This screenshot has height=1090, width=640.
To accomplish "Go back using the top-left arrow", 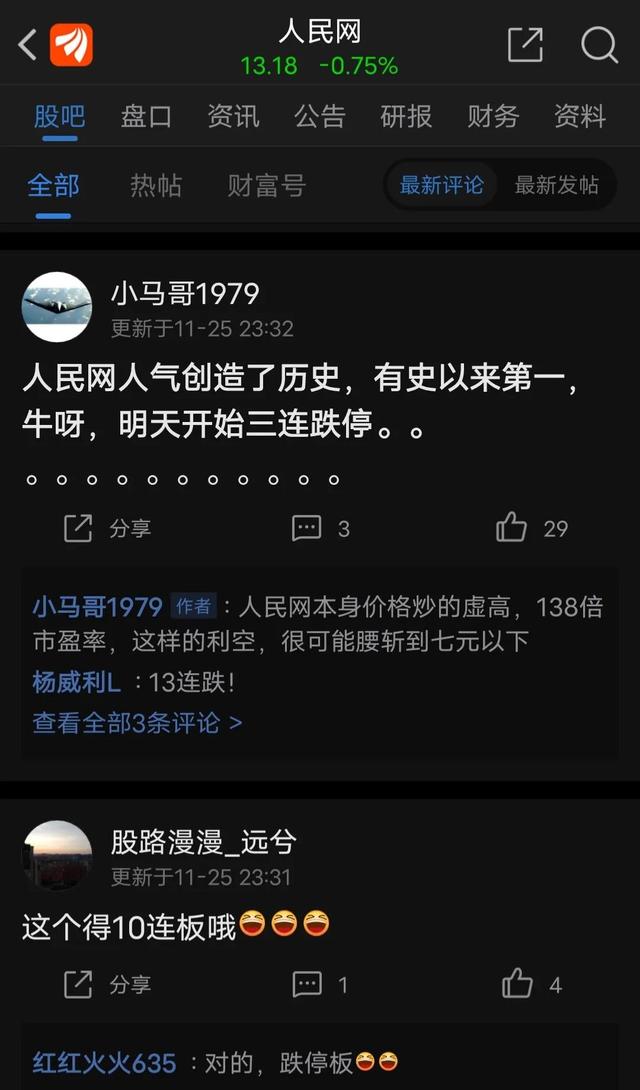I will 28,44.
